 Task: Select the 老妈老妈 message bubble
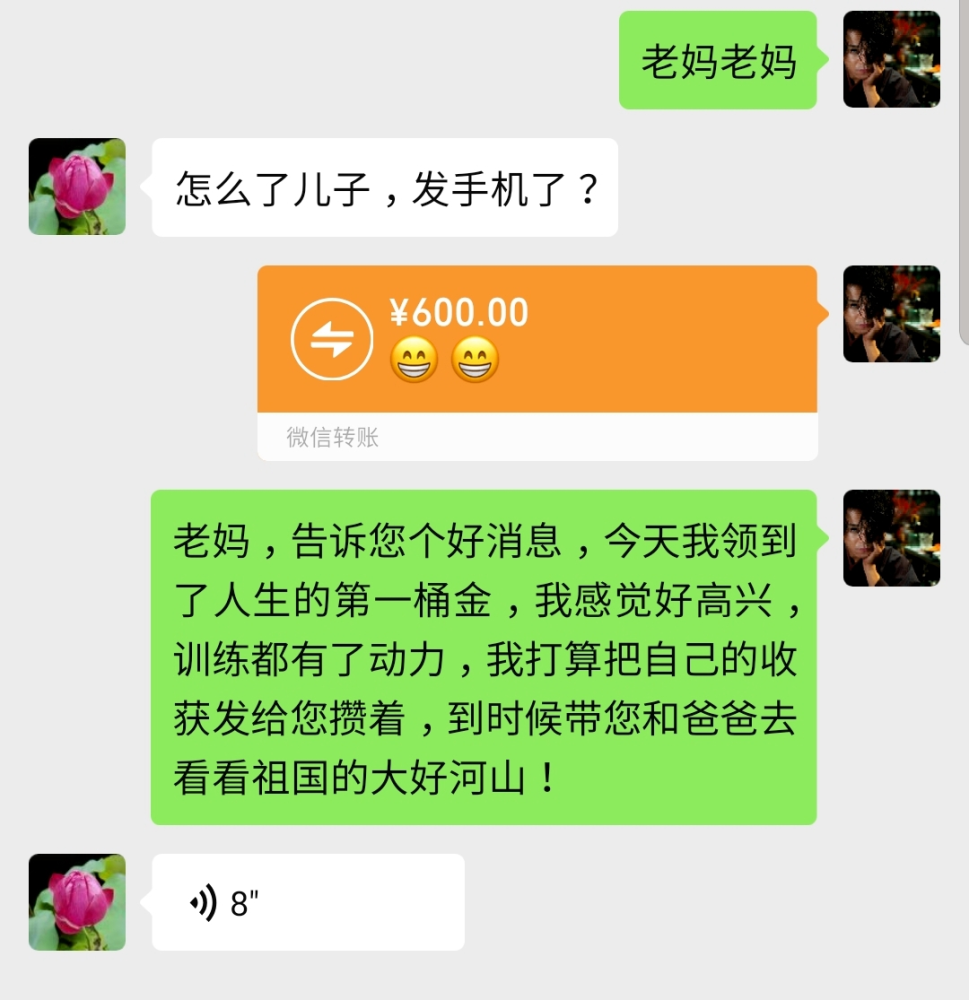tap(717, 61)
